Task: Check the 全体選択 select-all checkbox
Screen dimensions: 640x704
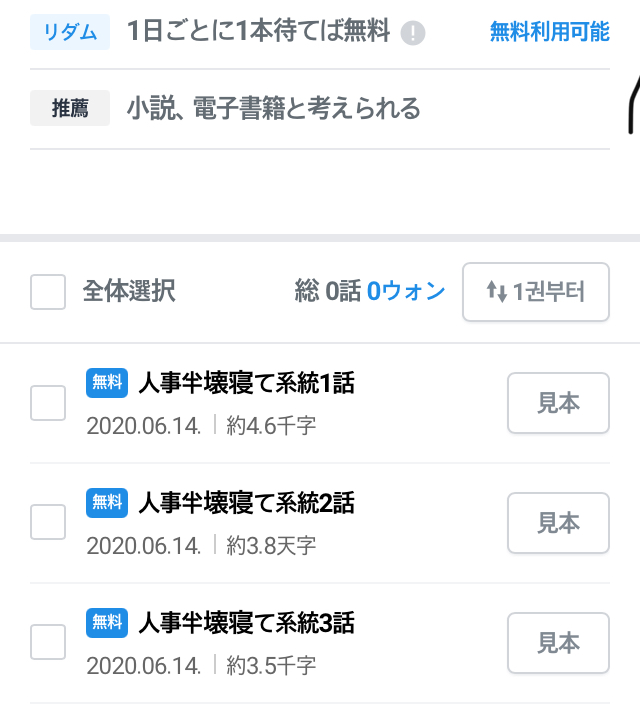Action: tap(48, 292)
